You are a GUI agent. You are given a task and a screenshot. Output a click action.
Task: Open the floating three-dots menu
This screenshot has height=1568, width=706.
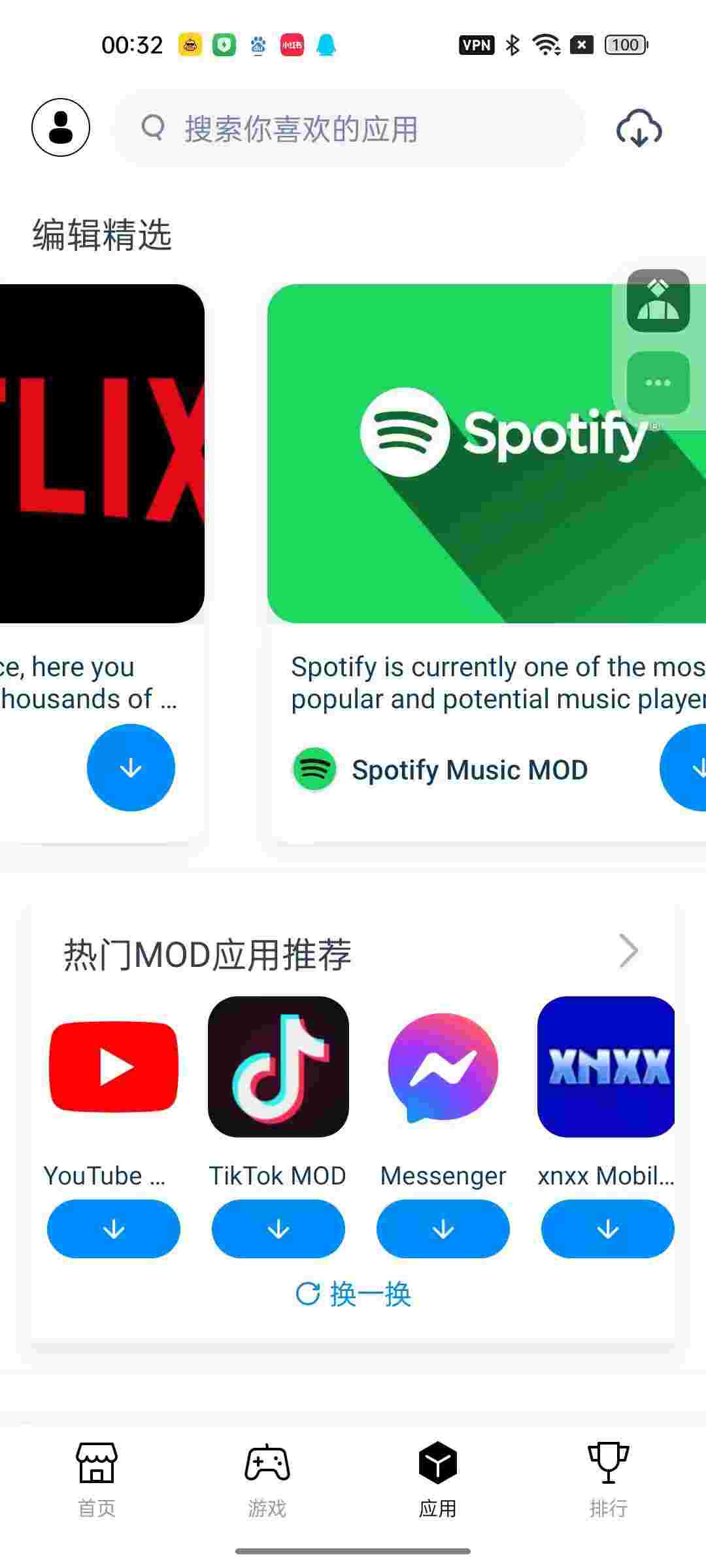(658, 383)
